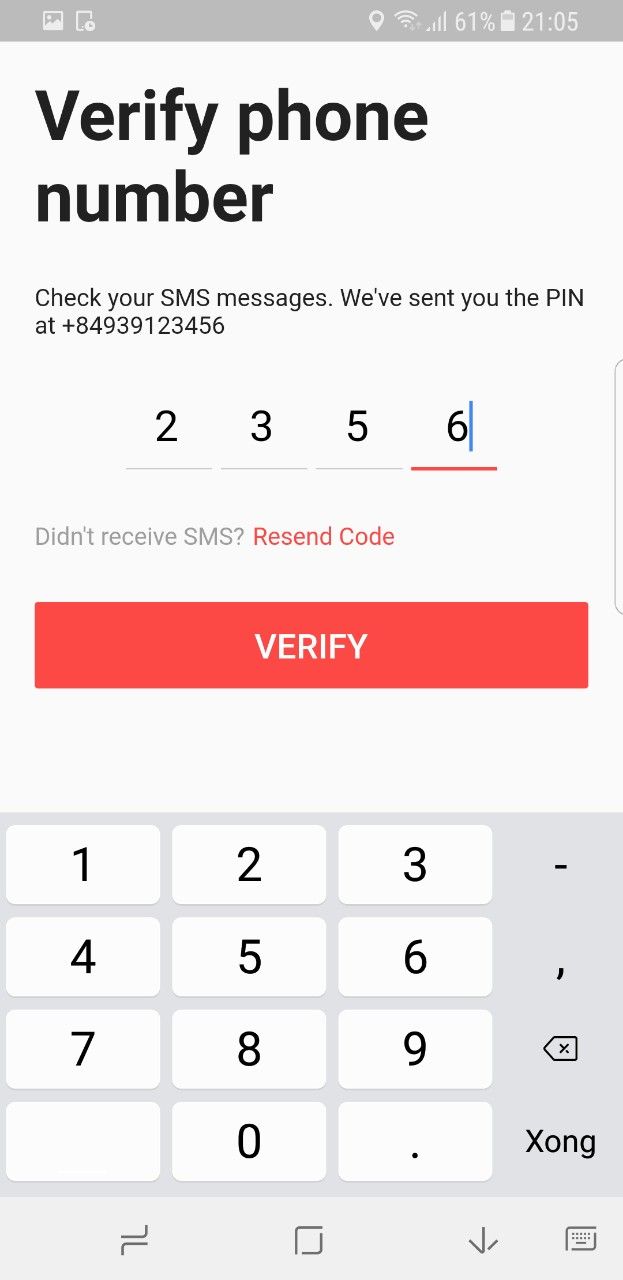Image resolution: width=623 pixels, height=1280 pixels.
Task: Tap the Xong done key
Action: coord(560,1141)
